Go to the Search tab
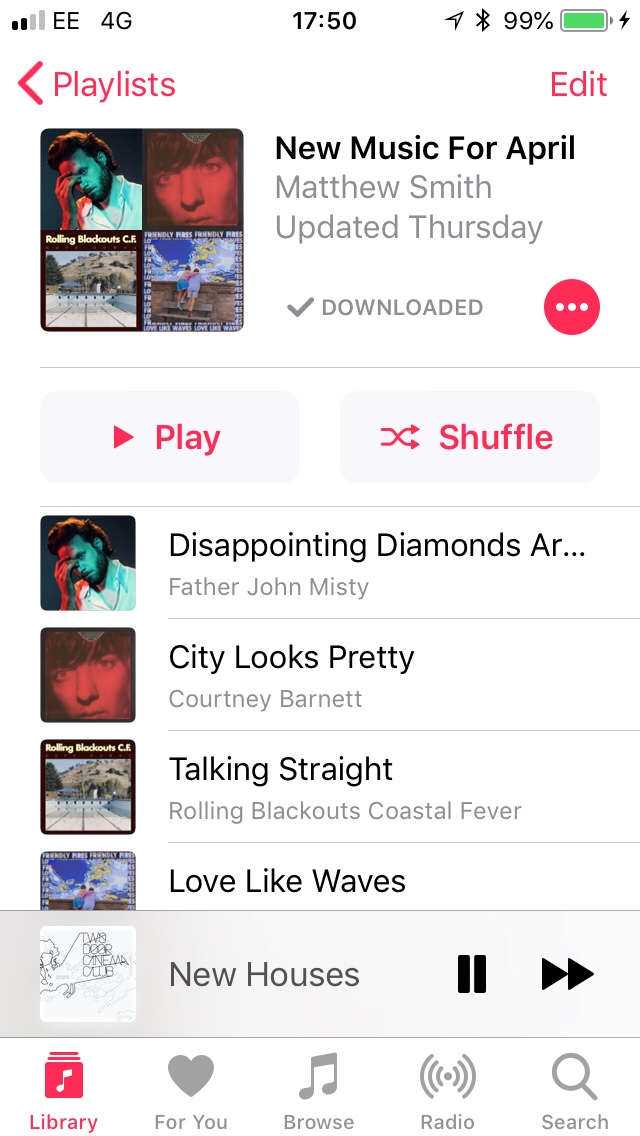The height and width of the screenshot is (1136, 640). (575, 1093)
